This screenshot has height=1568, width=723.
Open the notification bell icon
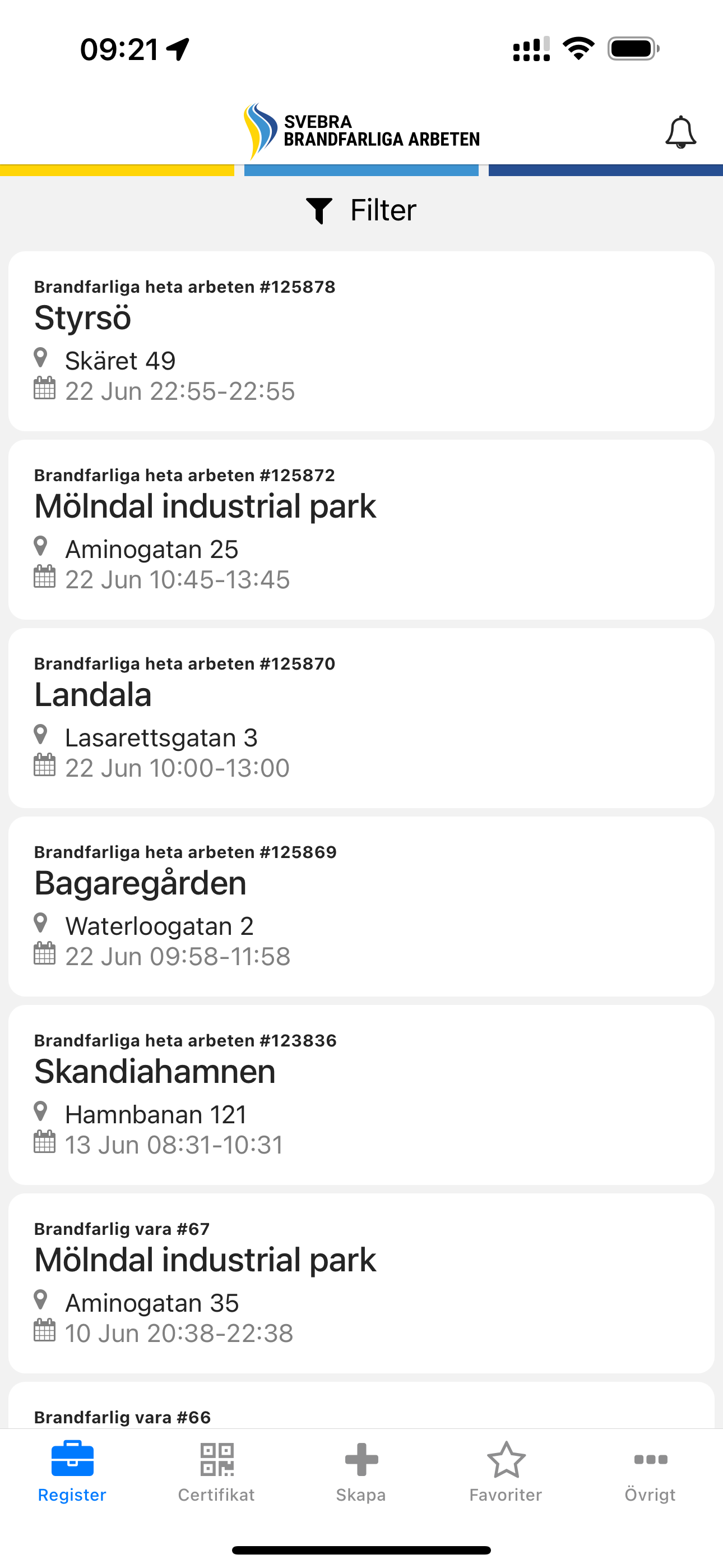(680, 133)
